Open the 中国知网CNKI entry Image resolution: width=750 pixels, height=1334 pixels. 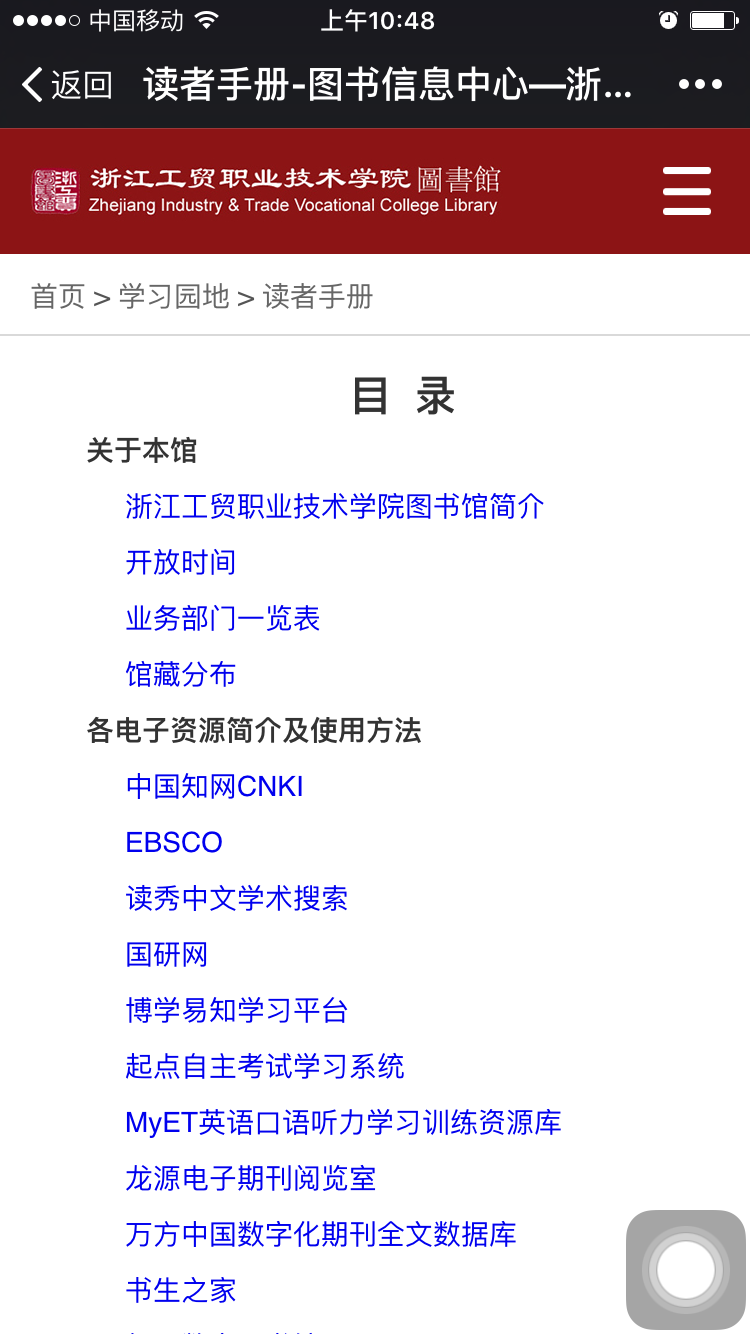pos(215,787)
